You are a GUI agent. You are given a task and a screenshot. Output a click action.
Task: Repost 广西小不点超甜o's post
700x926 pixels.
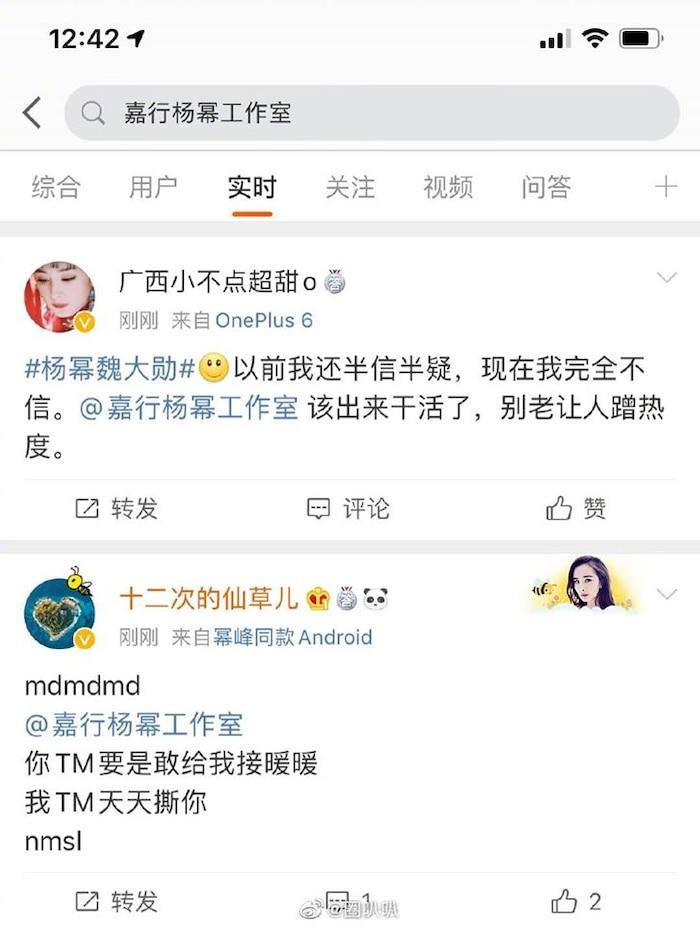[117, 509]
